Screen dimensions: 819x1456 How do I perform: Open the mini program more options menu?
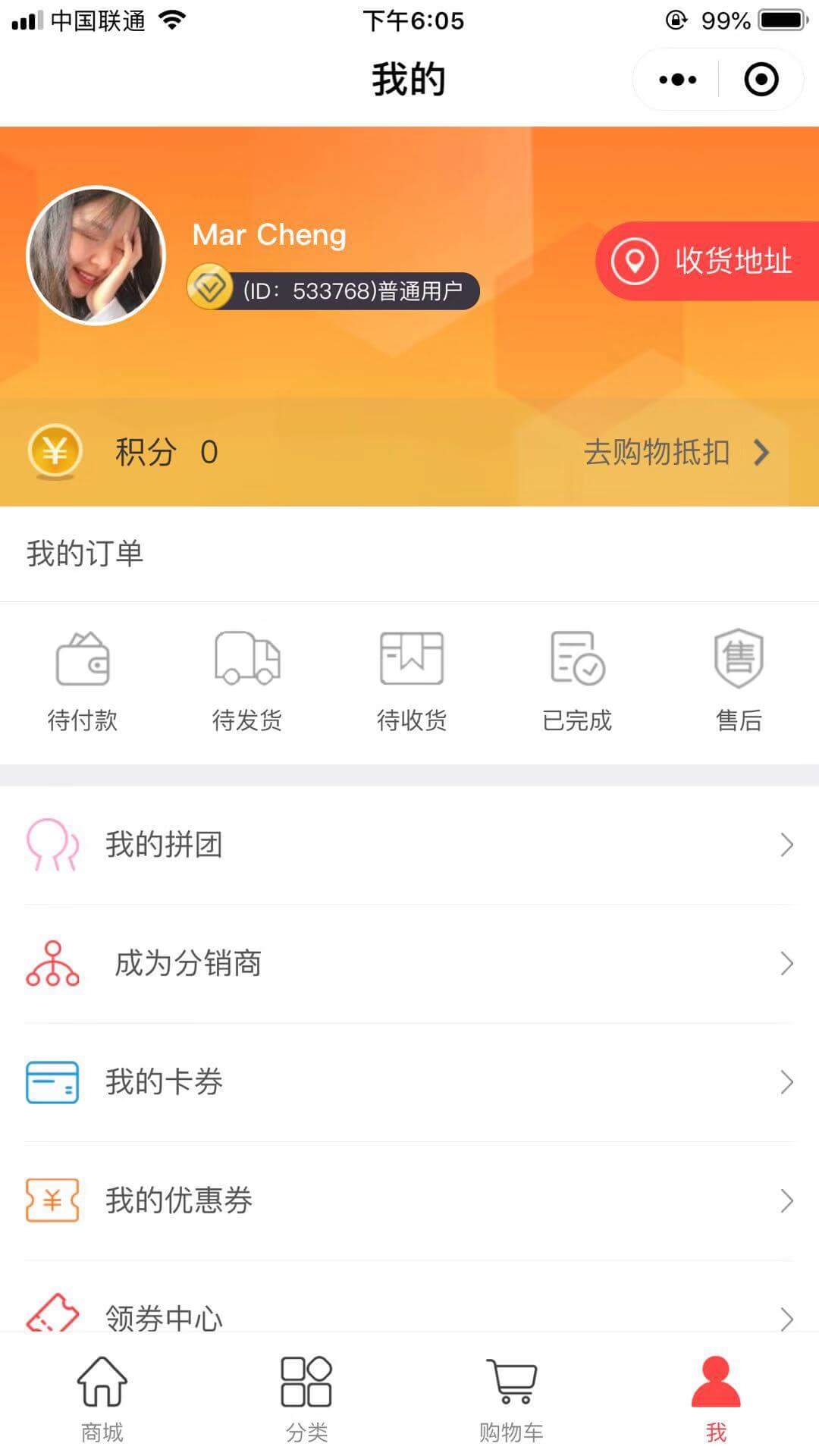point(677,80)
